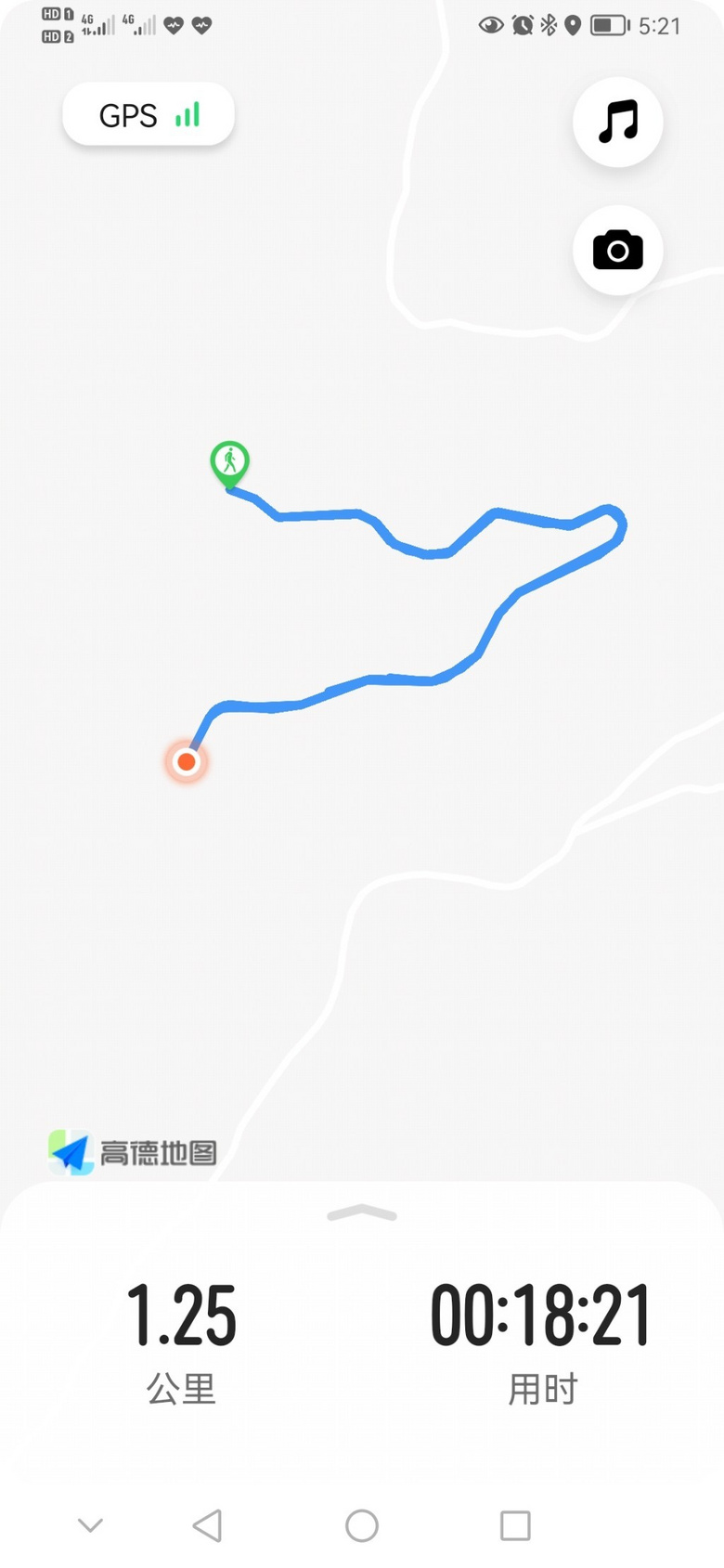Tap the GPS signal indicator chip
724x1568 pixels.
pyautogui.click(x=149, y=114)
